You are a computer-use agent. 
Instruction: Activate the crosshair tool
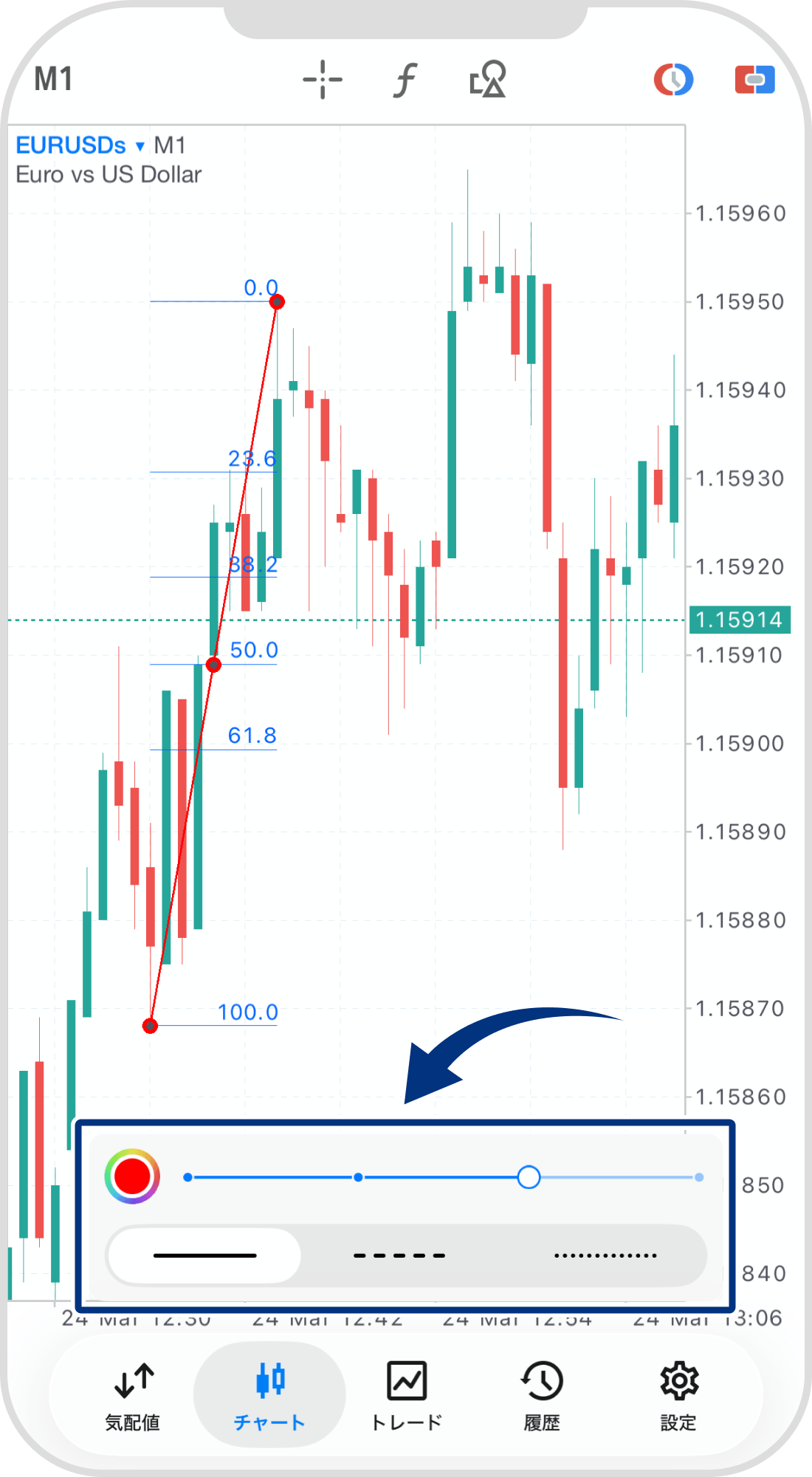[323, 80]
